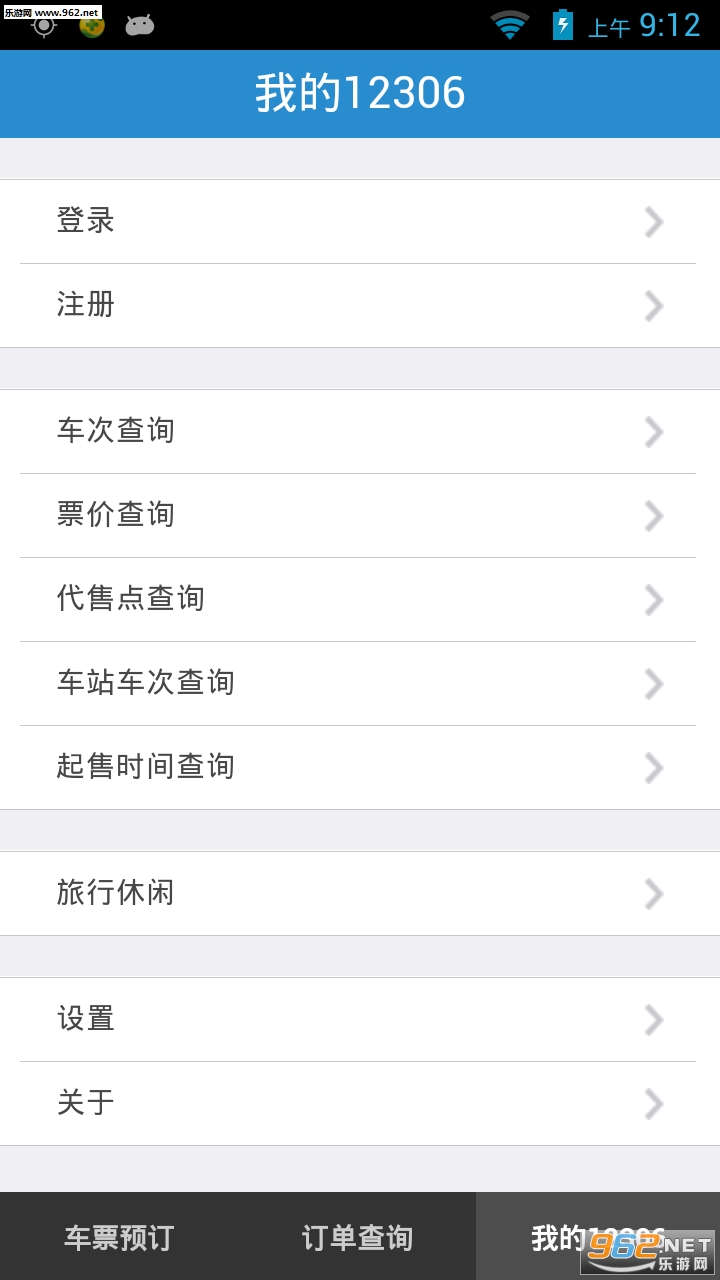Switch to the 订单查询 order search tab
Viewport: 720px width, 1280px height.
point(357,1237)
